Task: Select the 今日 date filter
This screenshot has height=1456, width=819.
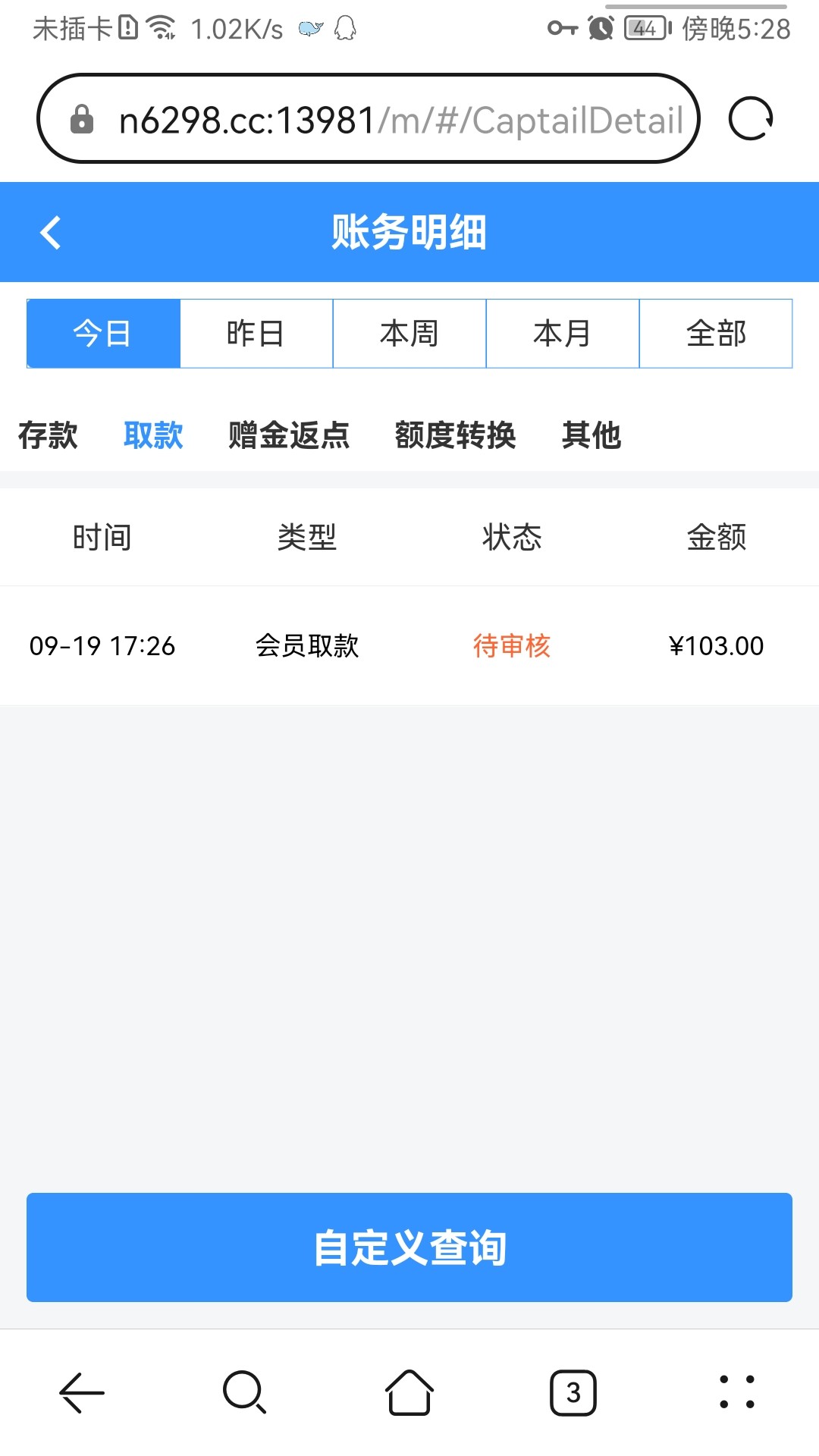Action: click(x=103, y=334)
